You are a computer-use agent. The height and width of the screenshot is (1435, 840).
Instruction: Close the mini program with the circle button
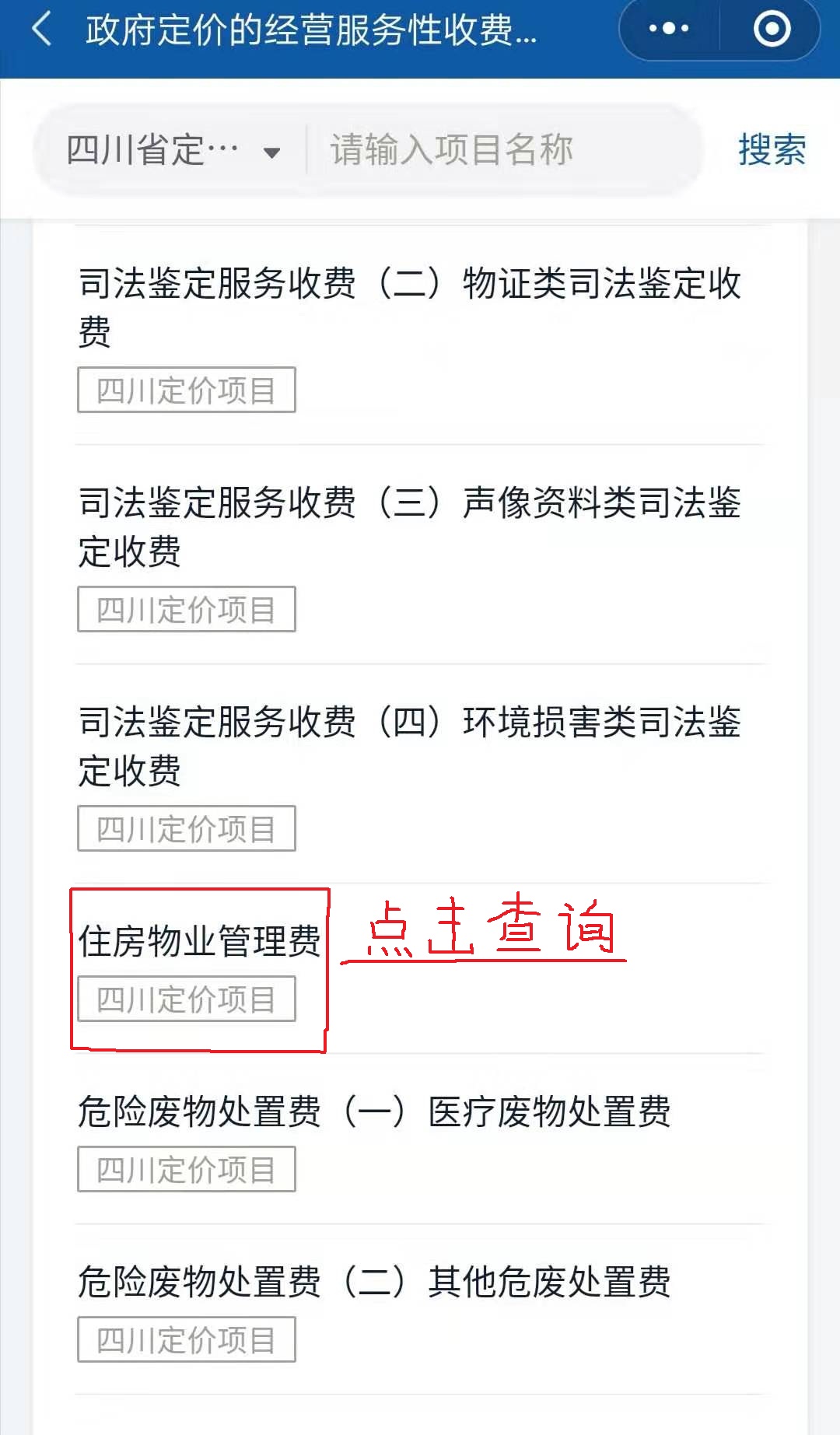[x=772, y=30]
